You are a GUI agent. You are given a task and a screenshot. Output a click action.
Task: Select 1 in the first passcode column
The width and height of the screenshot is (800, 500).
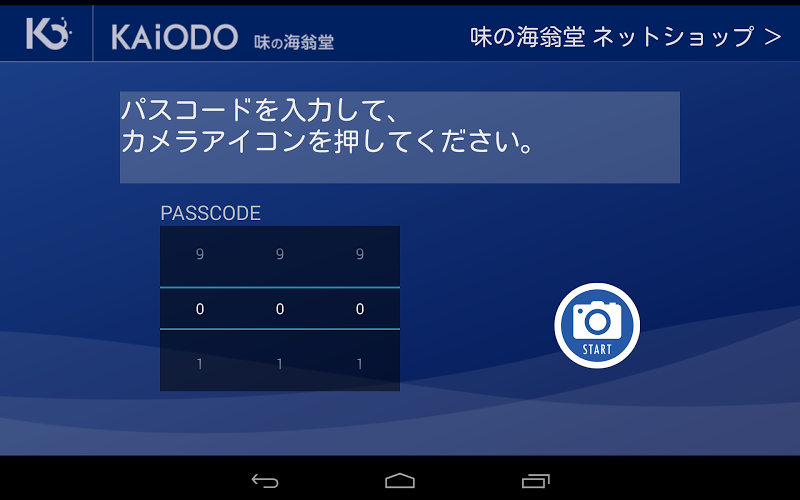tap(200, 364)
